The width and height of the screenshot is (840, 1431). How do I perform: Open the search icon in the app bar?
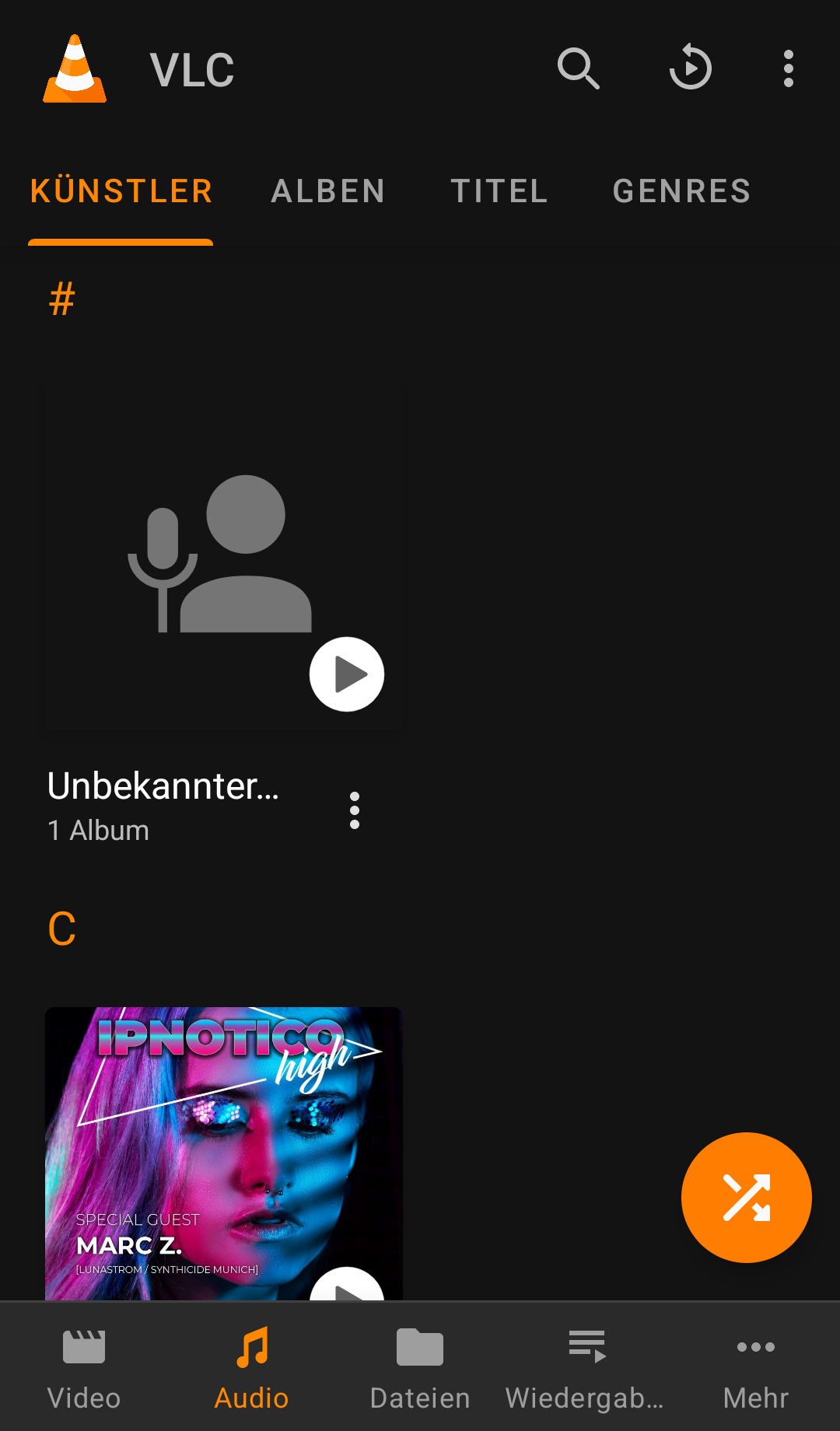coord(578,68)
